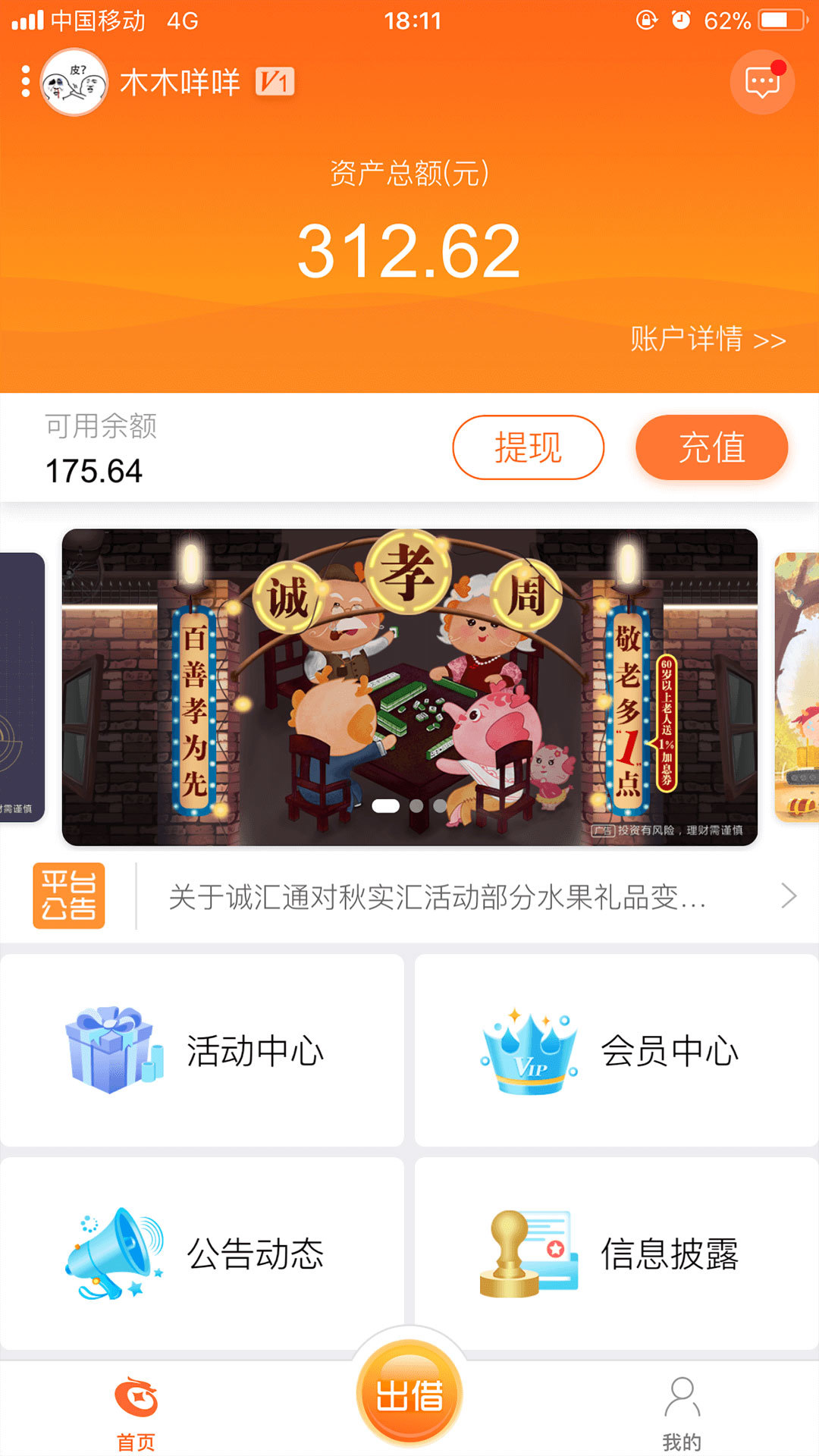The image size is (819, 1456).
Task: Open the 诚孝周 promotional banner
Action: [x=409, y=686]
